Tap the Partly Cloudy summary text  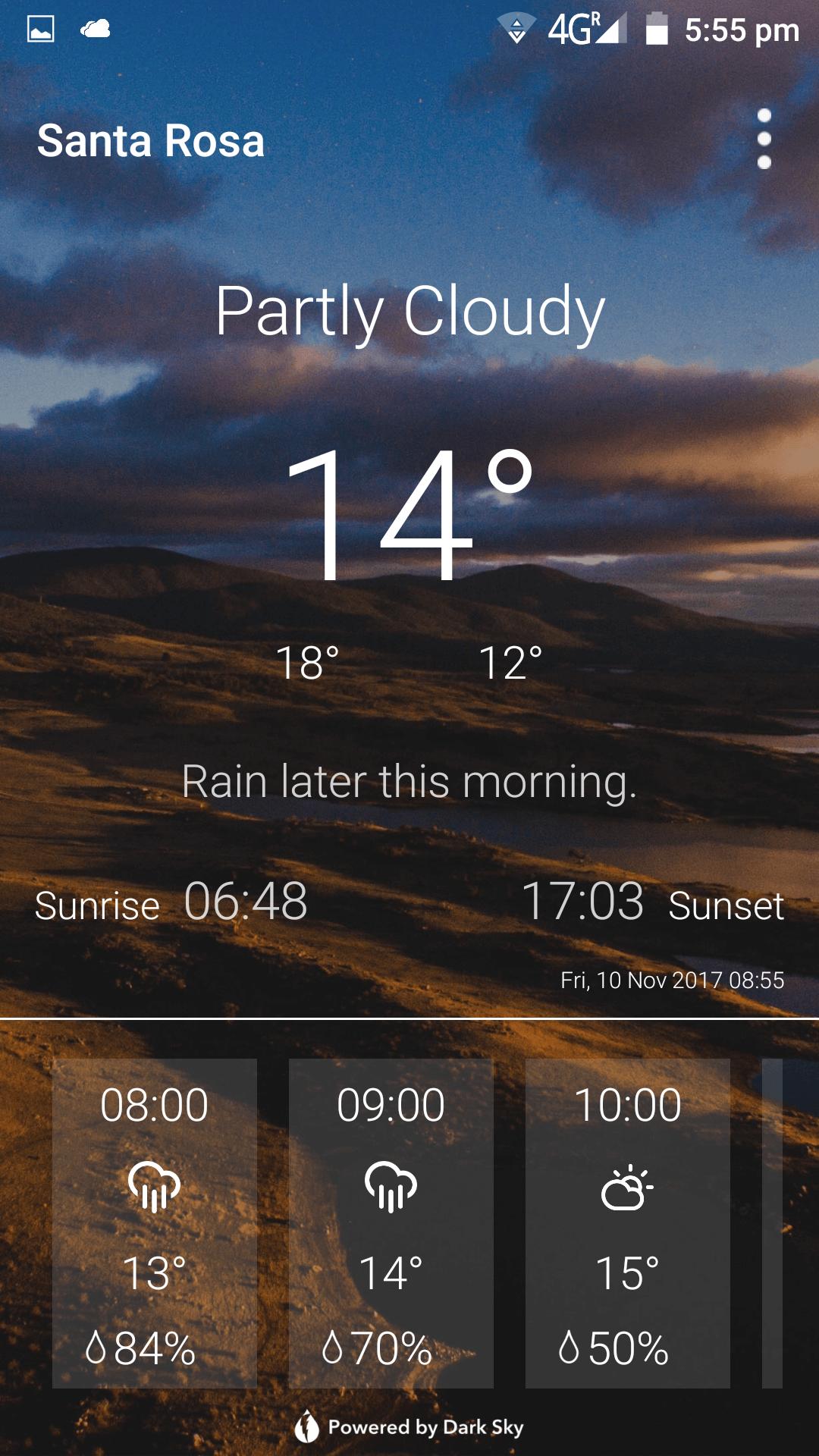pos(409,311)
